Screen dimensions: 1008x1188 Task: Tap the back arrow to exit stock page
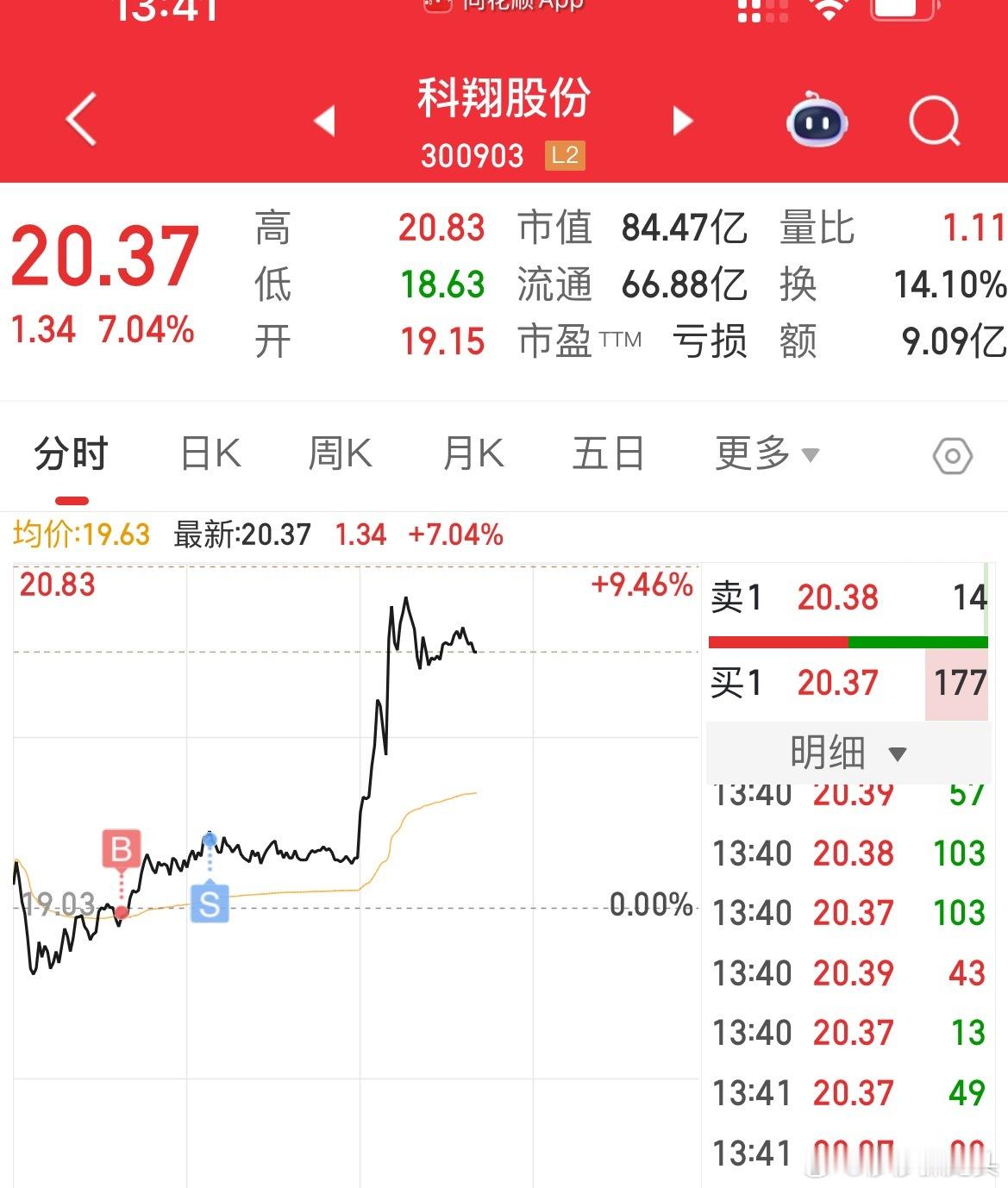click(x=80, y=121)
